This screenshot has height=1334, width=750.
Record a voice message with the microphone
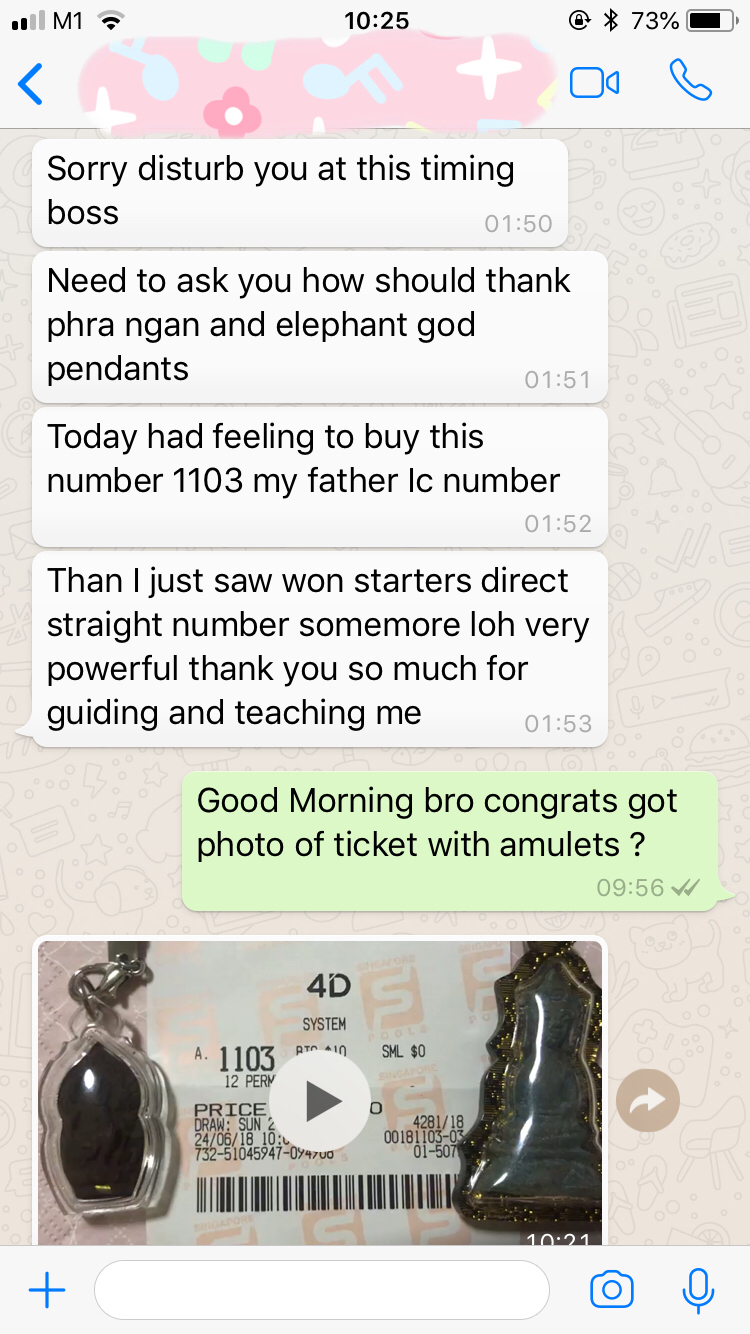(x=697, y=1290)
